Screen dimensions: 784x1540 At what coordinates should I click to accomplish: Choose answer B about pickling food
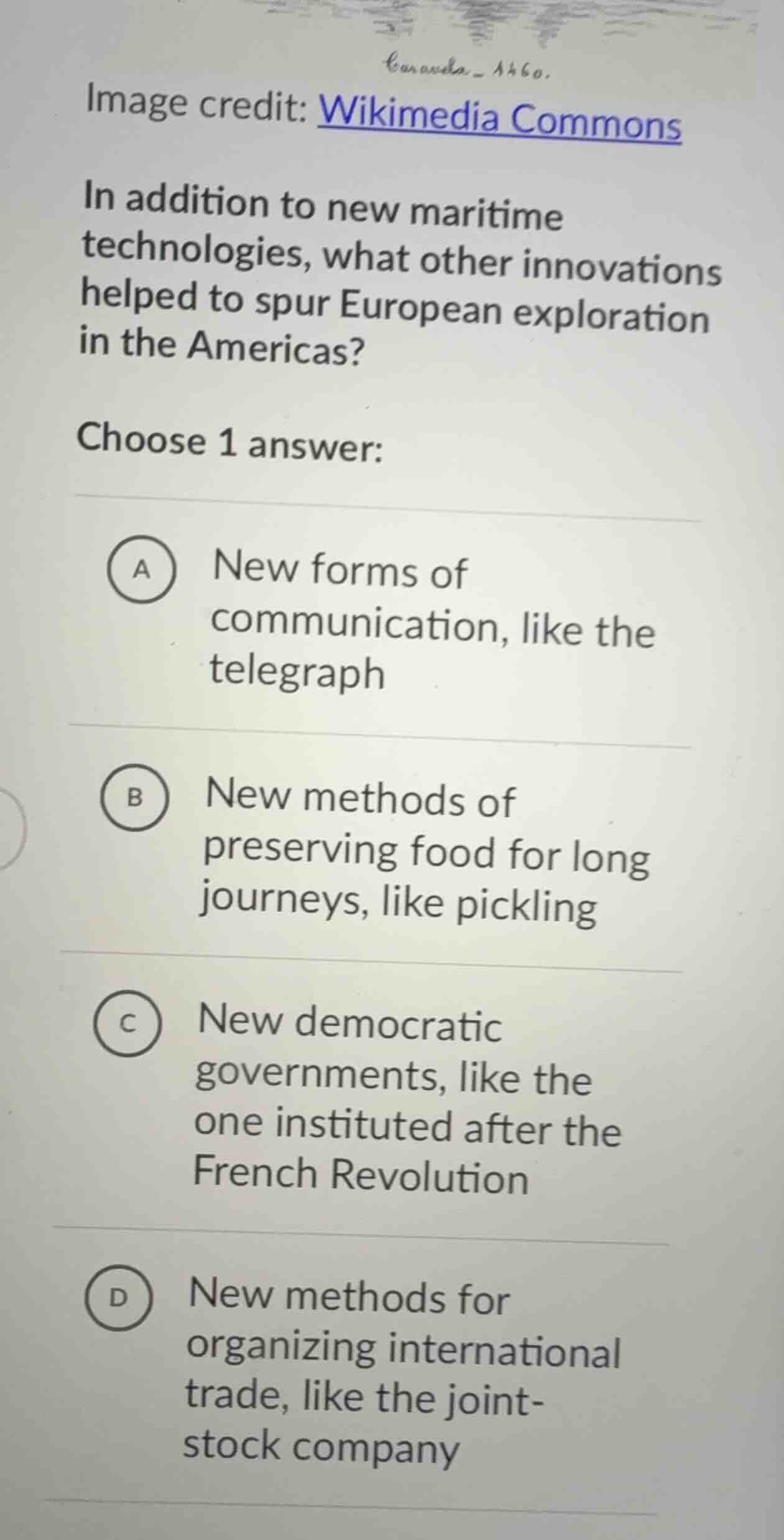pos(134,797)
